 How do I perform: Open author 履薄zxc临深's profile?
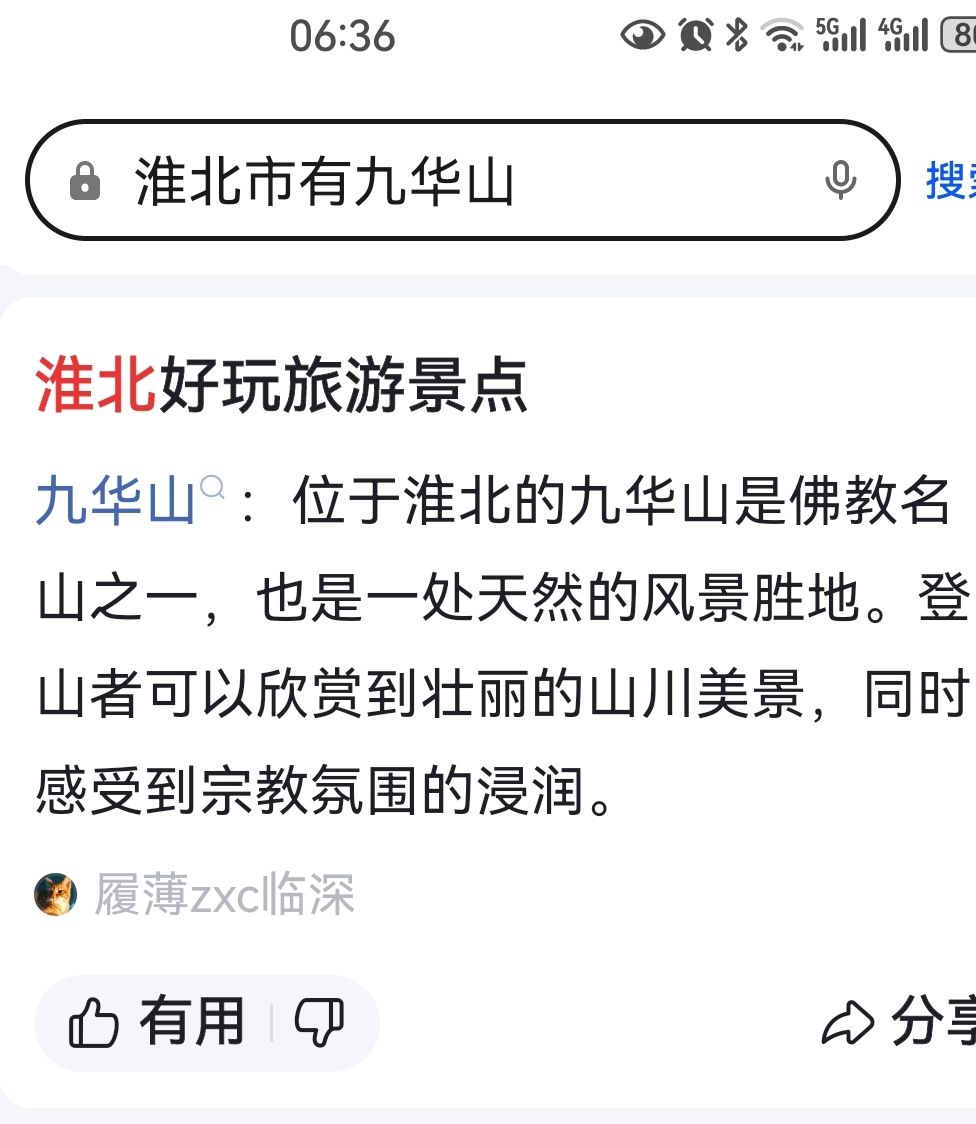[224, 895]
